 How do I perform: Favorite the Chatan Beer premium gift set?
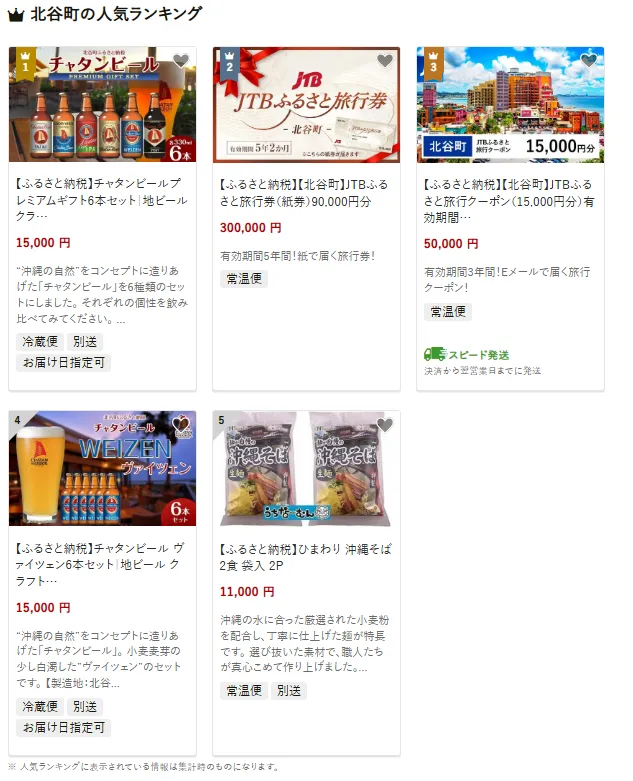point(181,61)
